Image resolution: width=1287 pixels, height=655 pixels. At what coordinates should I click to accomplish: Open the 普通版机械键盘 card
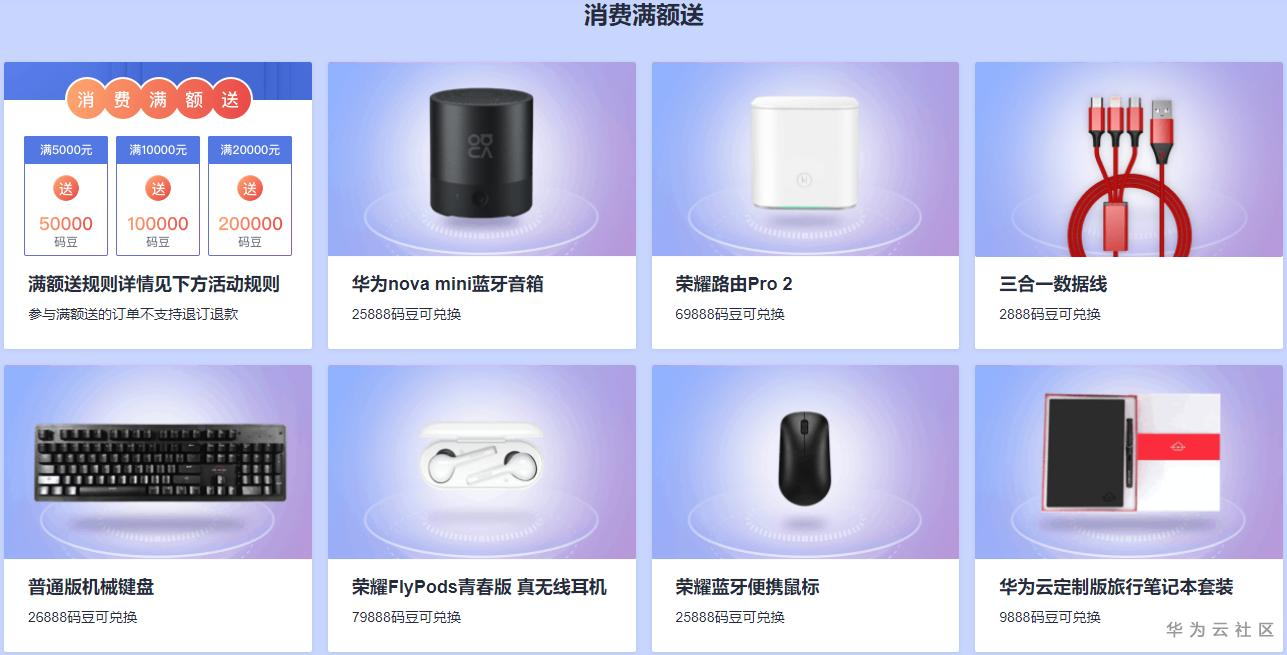coord(158,508)
